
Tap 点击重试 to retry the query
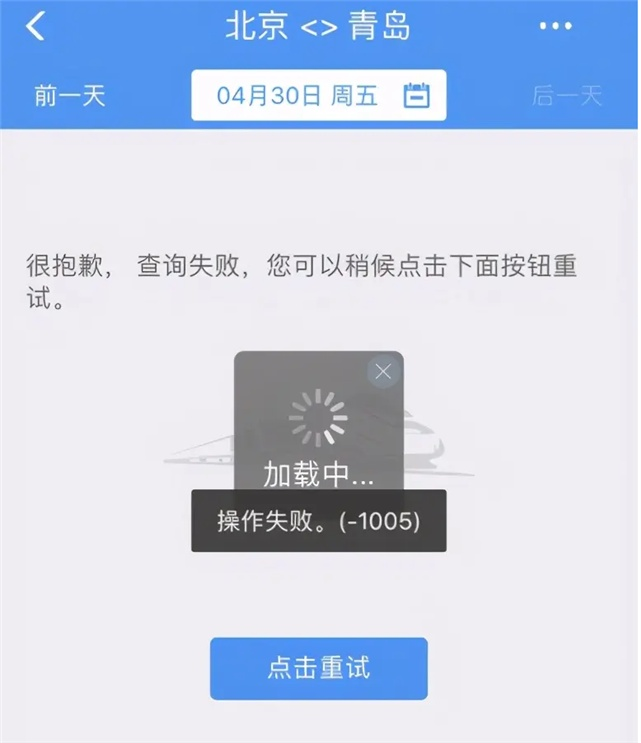point(319,668)
